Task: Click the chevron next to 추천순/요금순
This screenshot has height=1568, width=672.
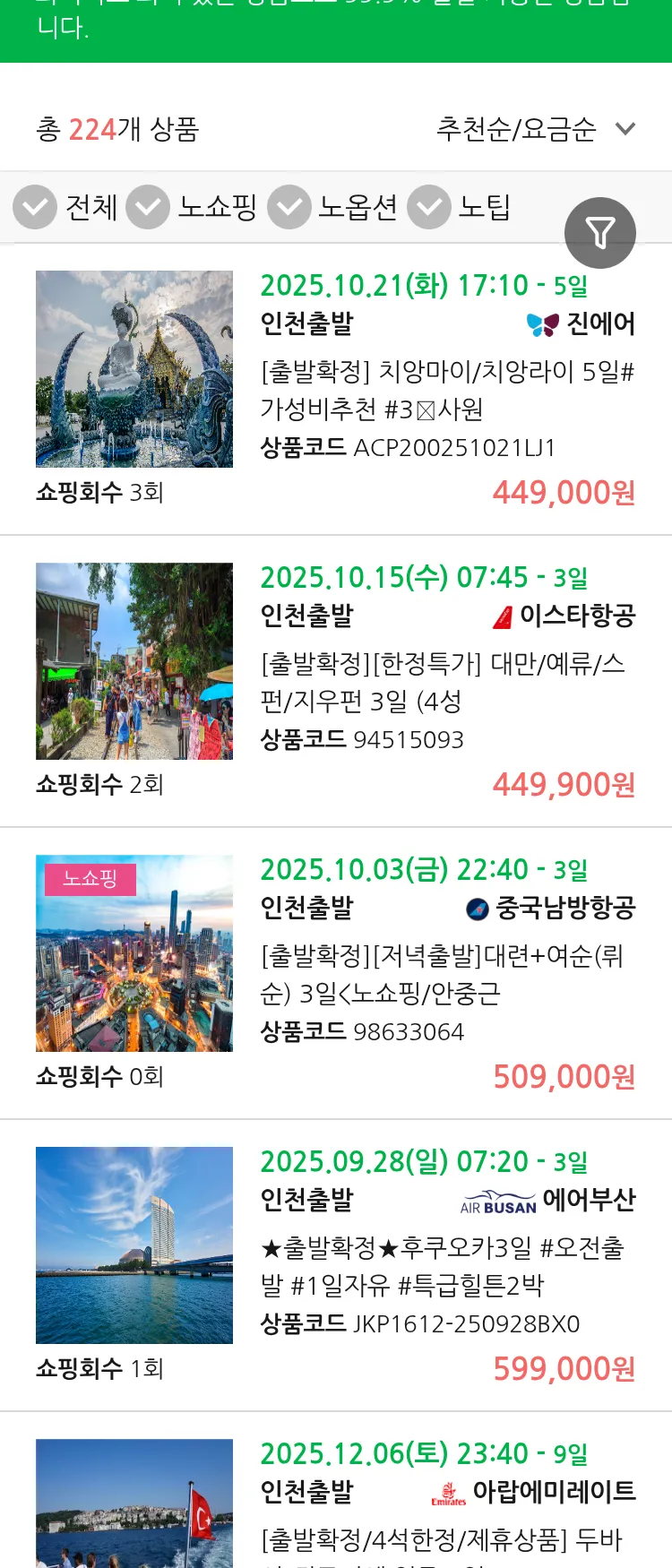Action: click(x=625, y=129)
